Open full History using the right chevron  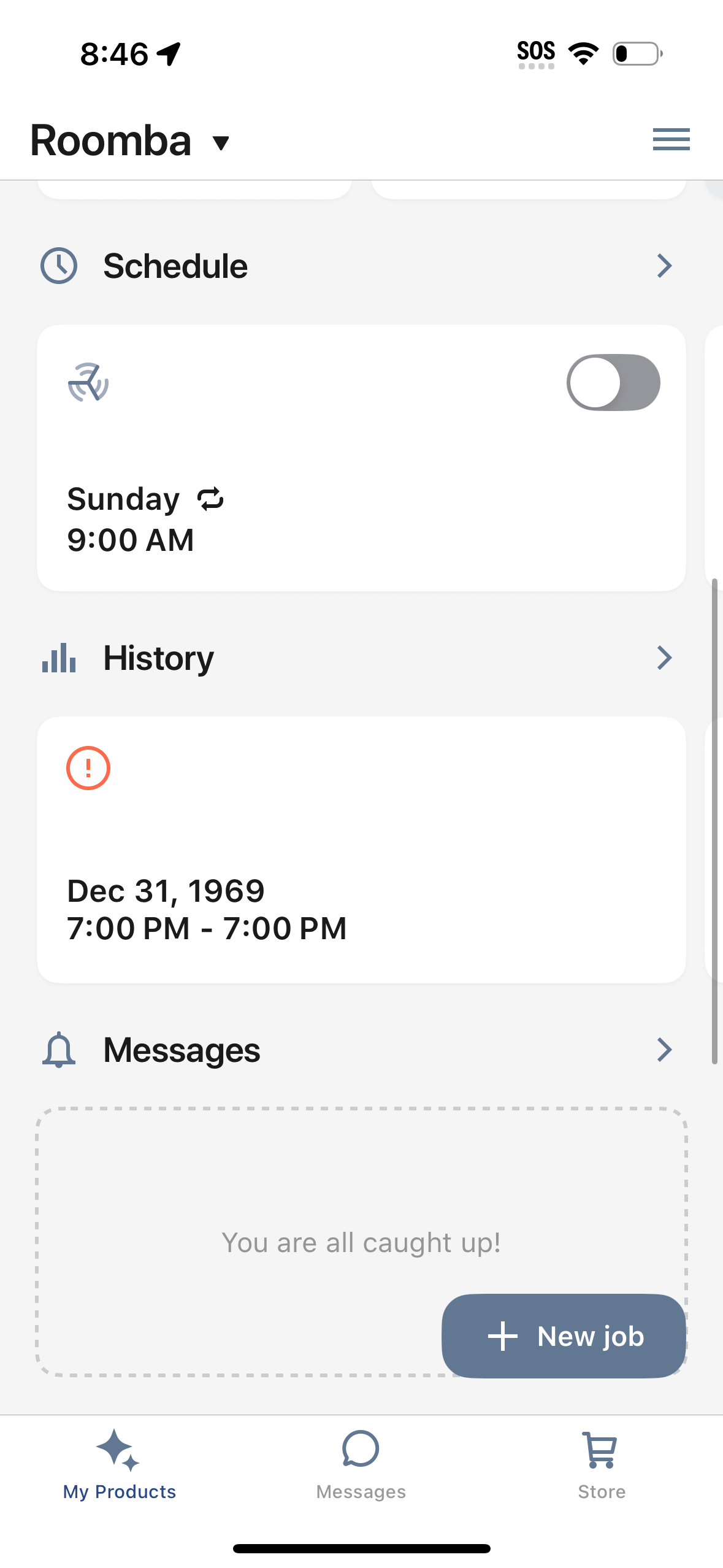[664, 658]
